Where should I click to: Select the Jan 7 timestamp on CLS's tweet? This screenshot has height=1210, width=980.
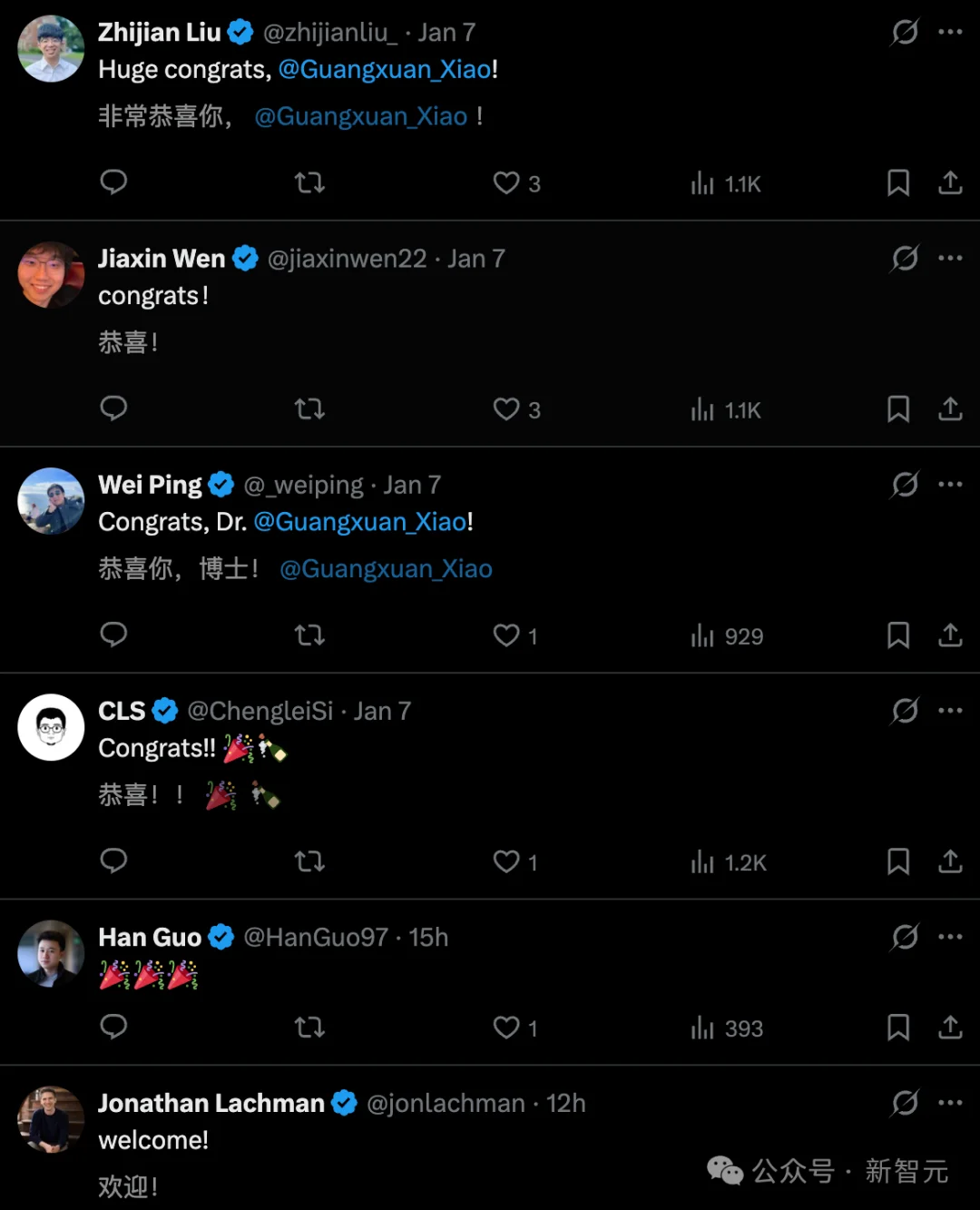click(x=381, y=711)
